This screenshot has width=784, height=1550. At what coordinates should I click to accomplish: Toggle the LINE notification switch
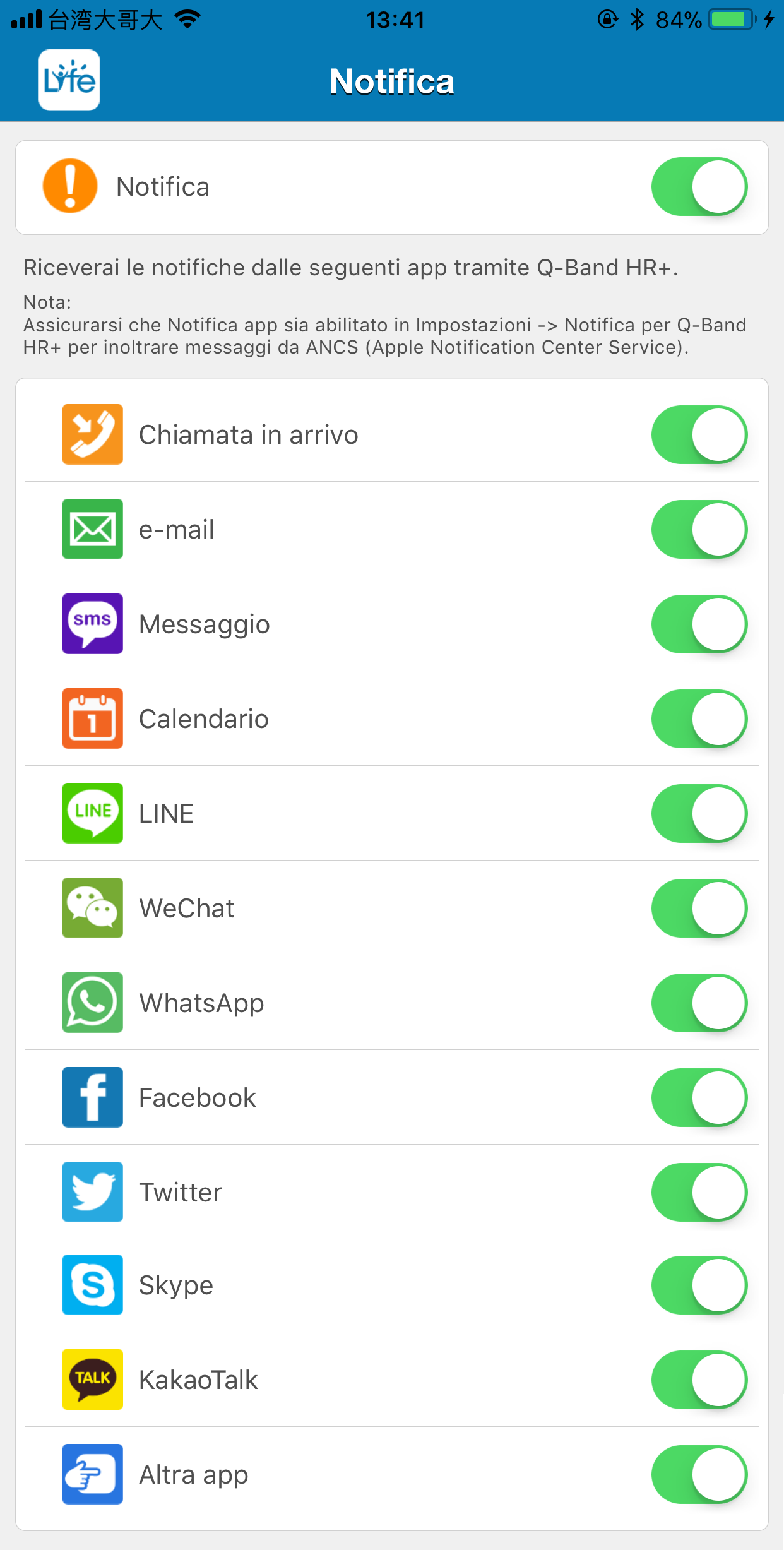click(699, 814)
